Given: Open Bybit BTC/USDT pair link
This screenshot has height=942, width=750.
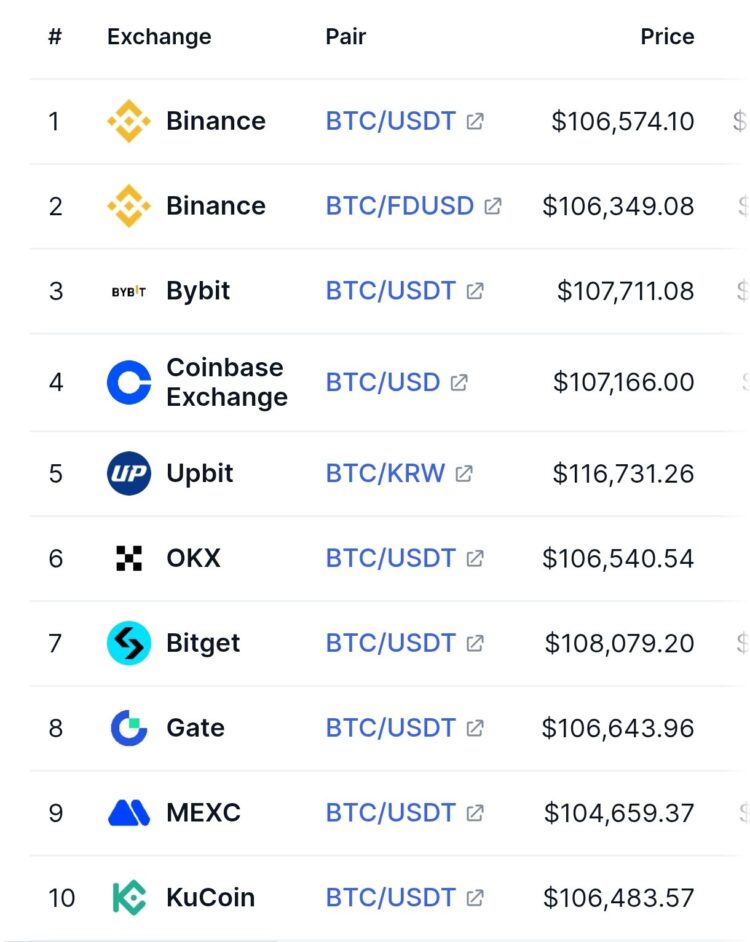Looking at the screenshot, I should (391, 291).
